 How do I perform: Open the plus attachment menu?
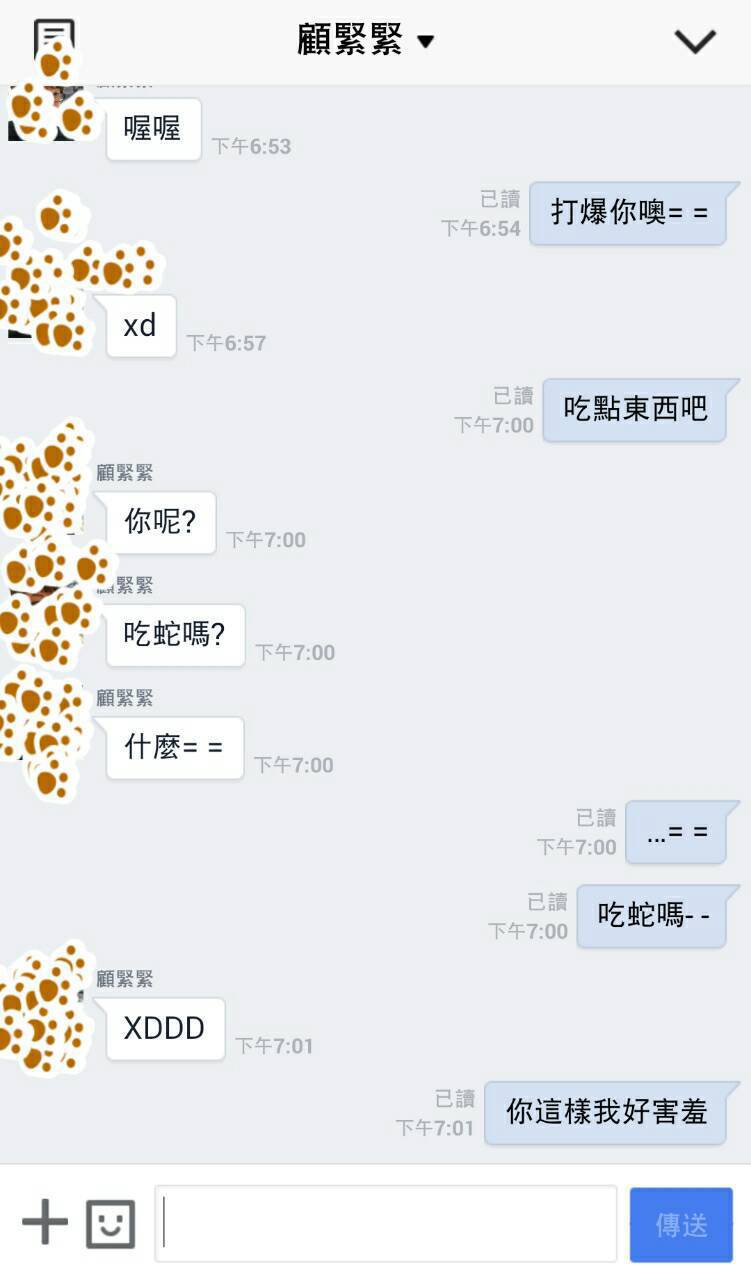point(45,1223)
